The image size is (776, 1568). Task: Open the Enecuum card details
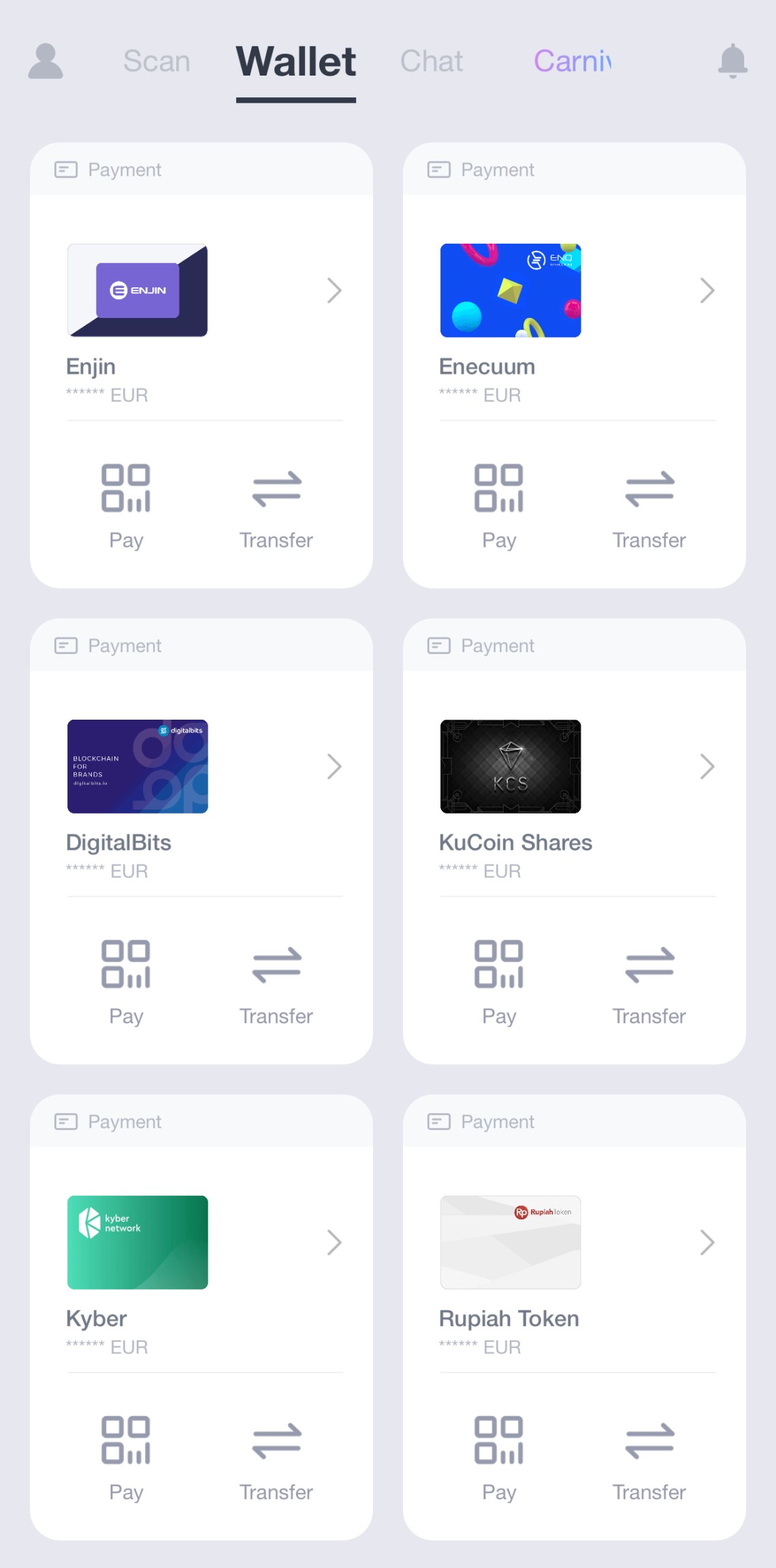click(707, 291)
